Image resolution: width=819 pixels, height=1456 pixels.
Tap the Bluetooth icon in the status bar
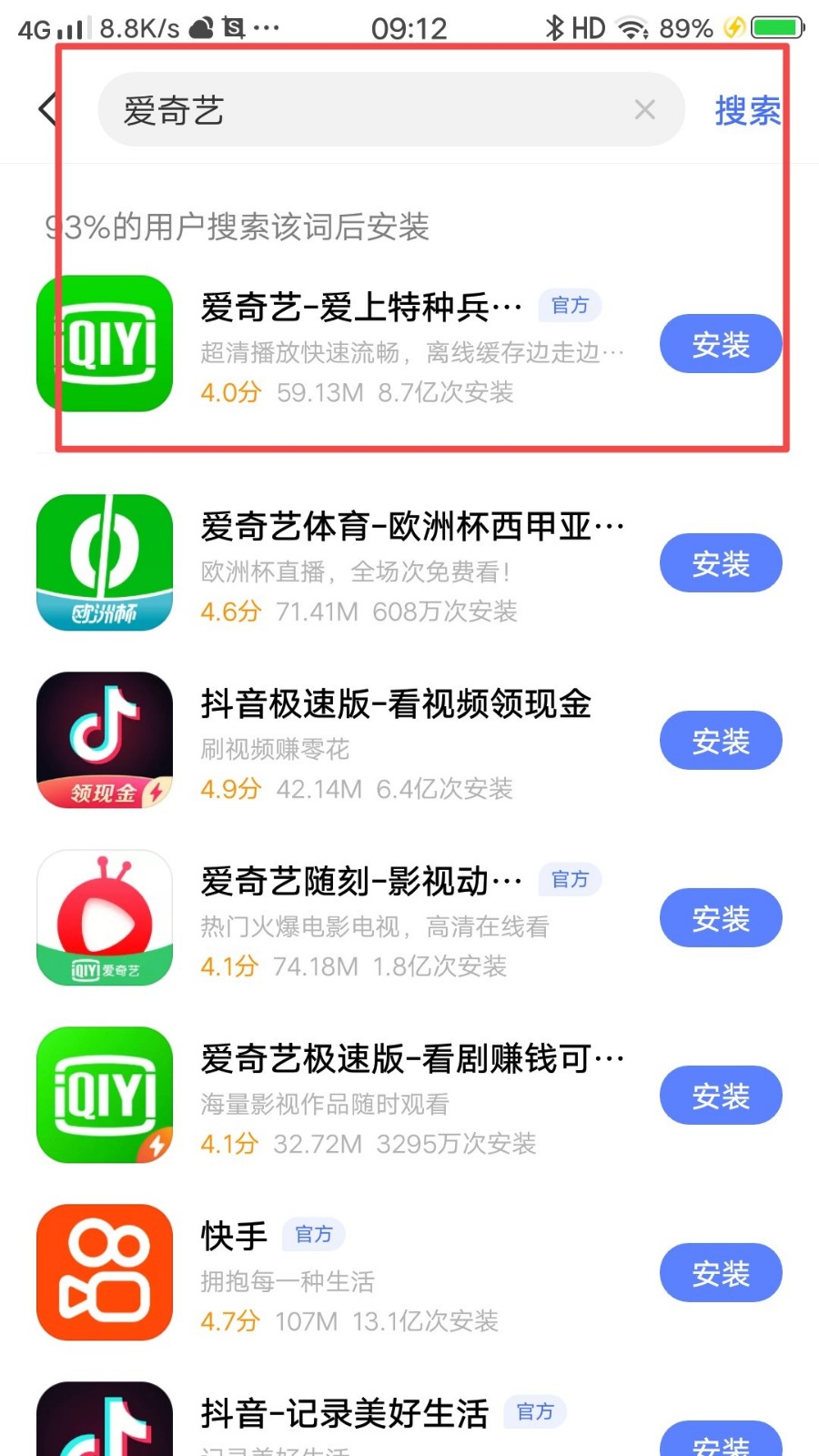pos(557,27)
